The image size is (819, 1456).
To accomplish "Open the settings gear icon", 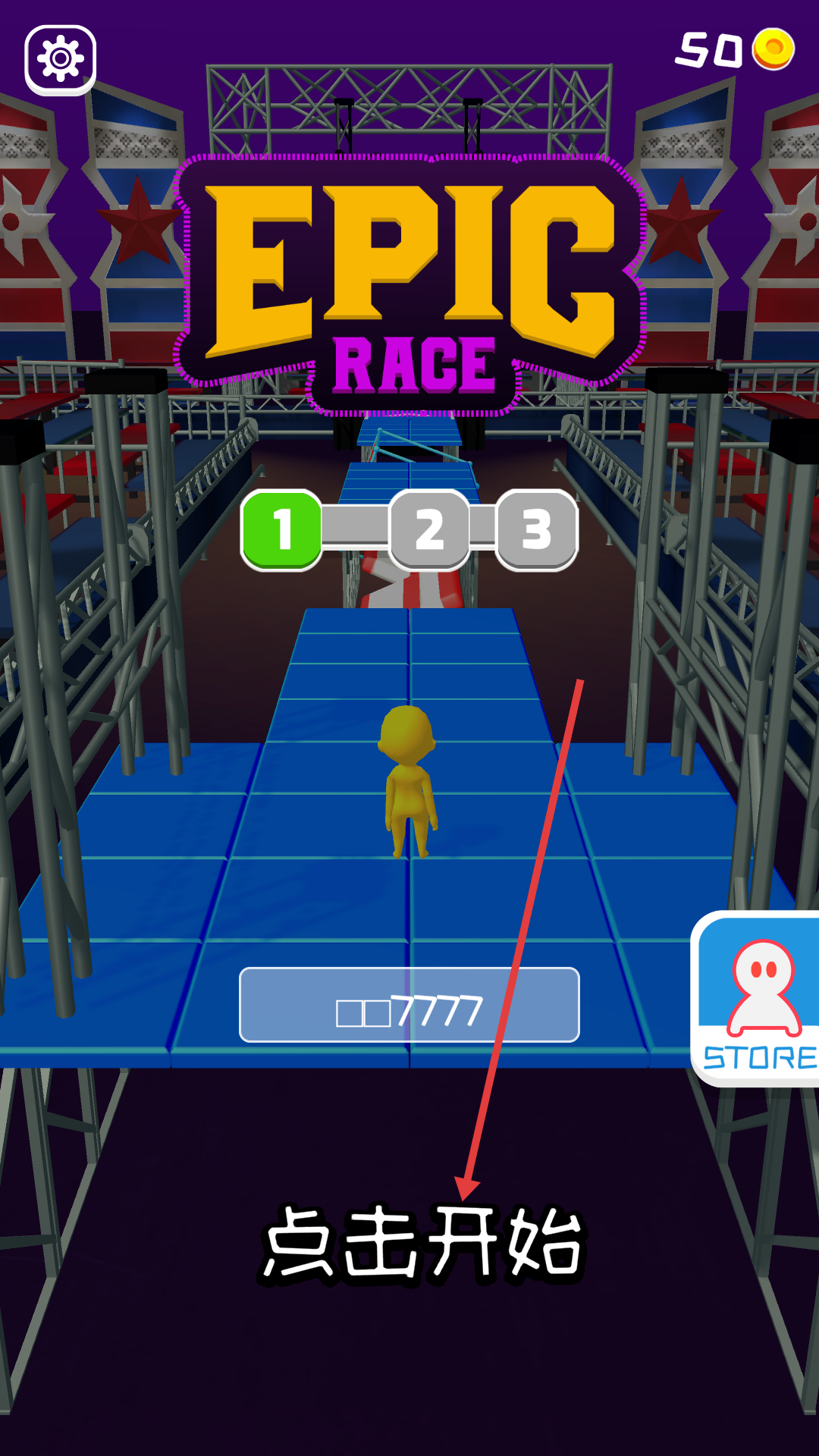I will [61, 59].
